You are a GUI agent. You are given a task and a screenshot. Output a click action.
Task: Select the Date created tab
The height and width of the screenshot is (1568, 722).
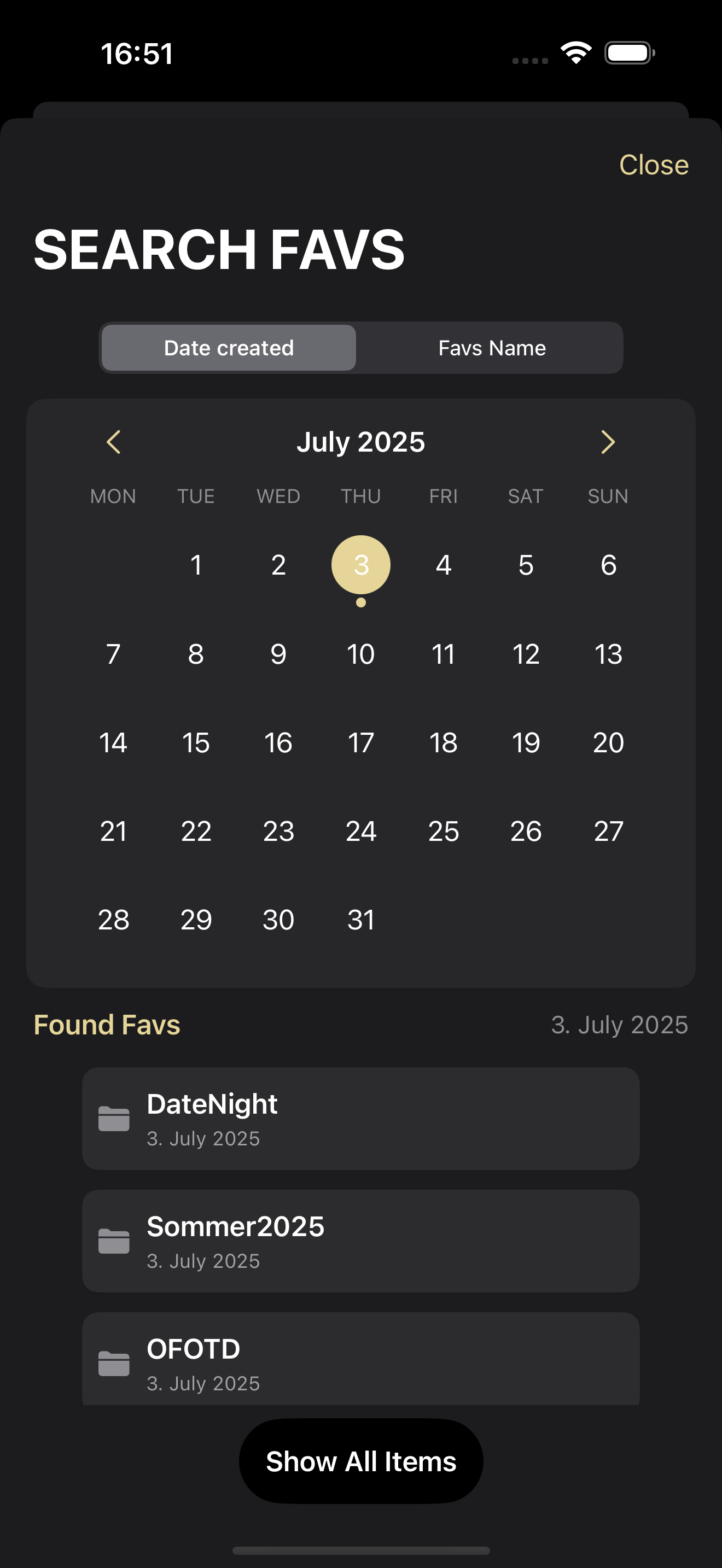point(228,348)
